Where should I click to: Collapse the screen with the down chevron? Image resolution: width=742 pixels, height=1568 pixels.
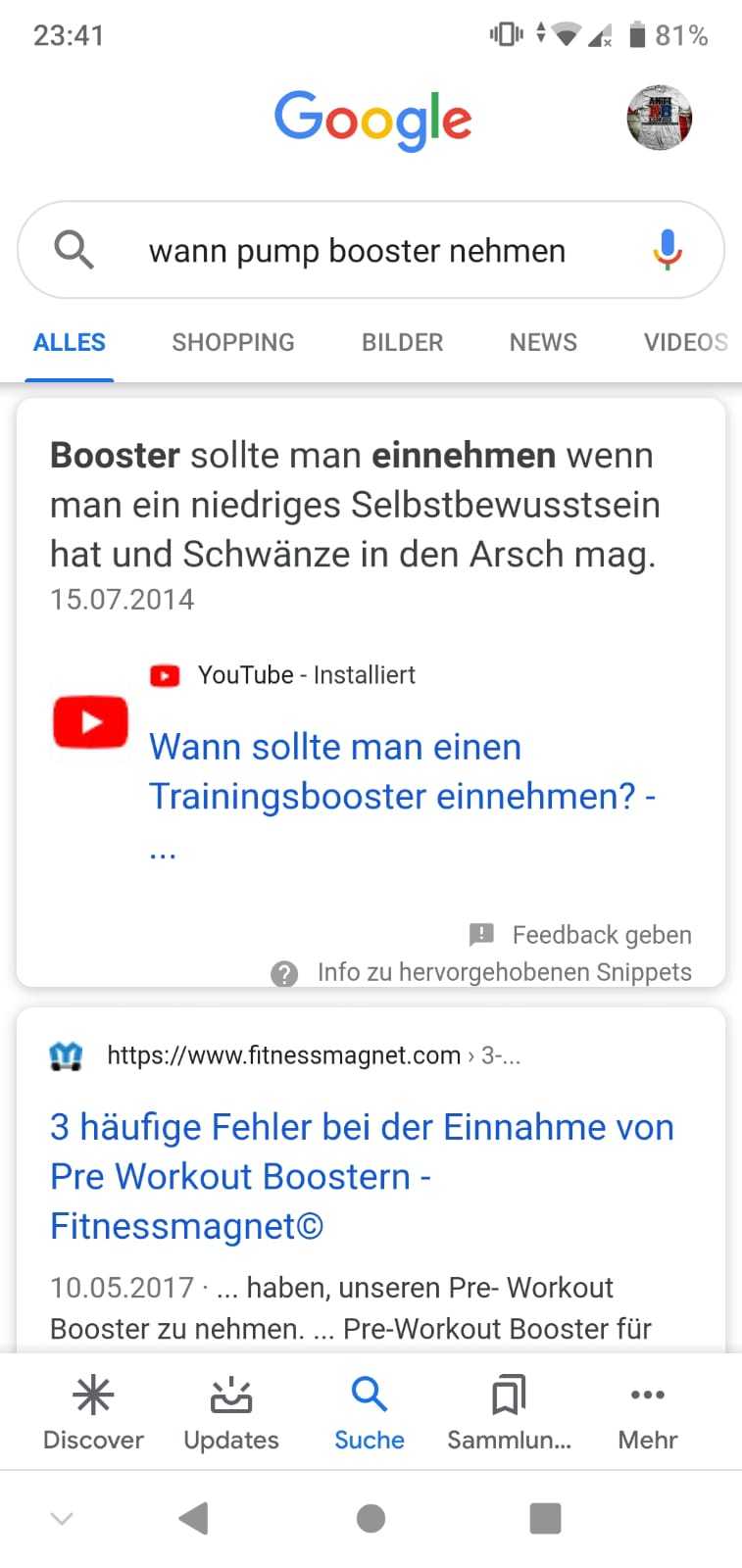62,1517
